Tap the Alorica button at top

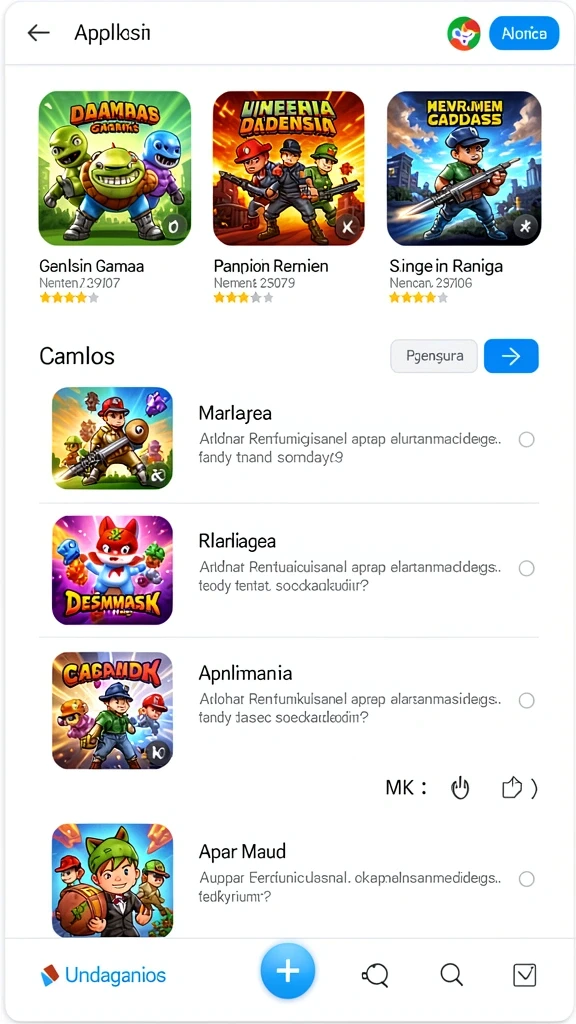pos(524,33)
